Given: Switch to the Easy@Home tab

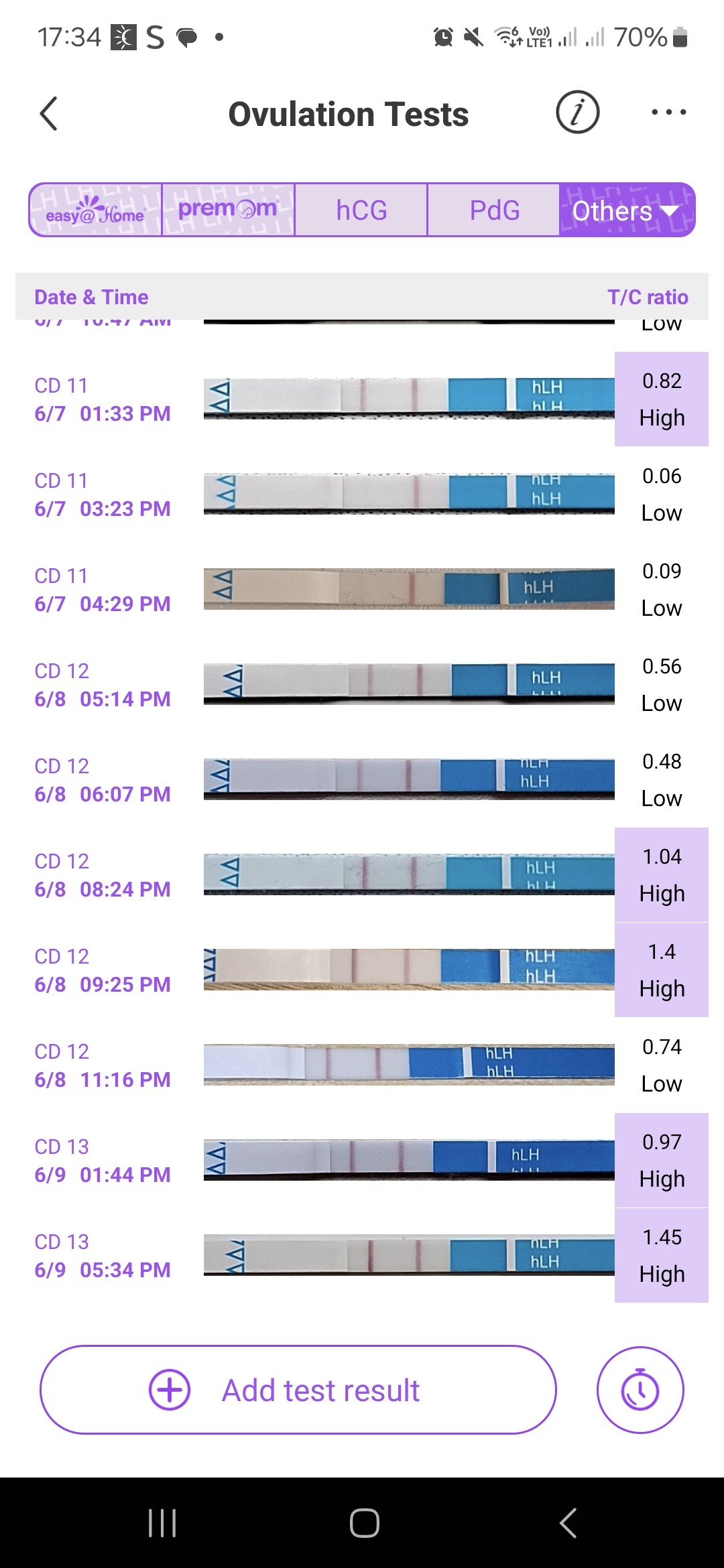Looking at the screenshot, I should tap(95, 210).
